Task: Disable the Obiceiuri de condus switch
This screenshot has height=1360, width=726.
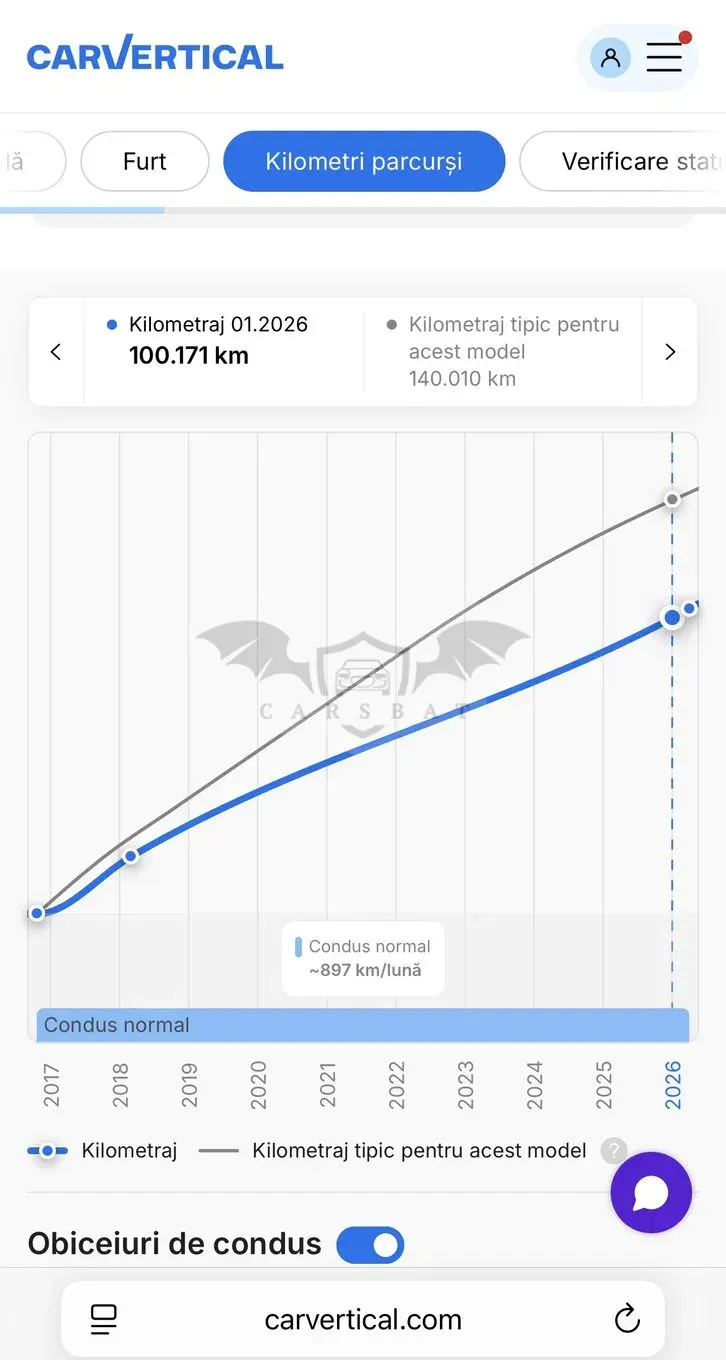Action: point(370,1245)
